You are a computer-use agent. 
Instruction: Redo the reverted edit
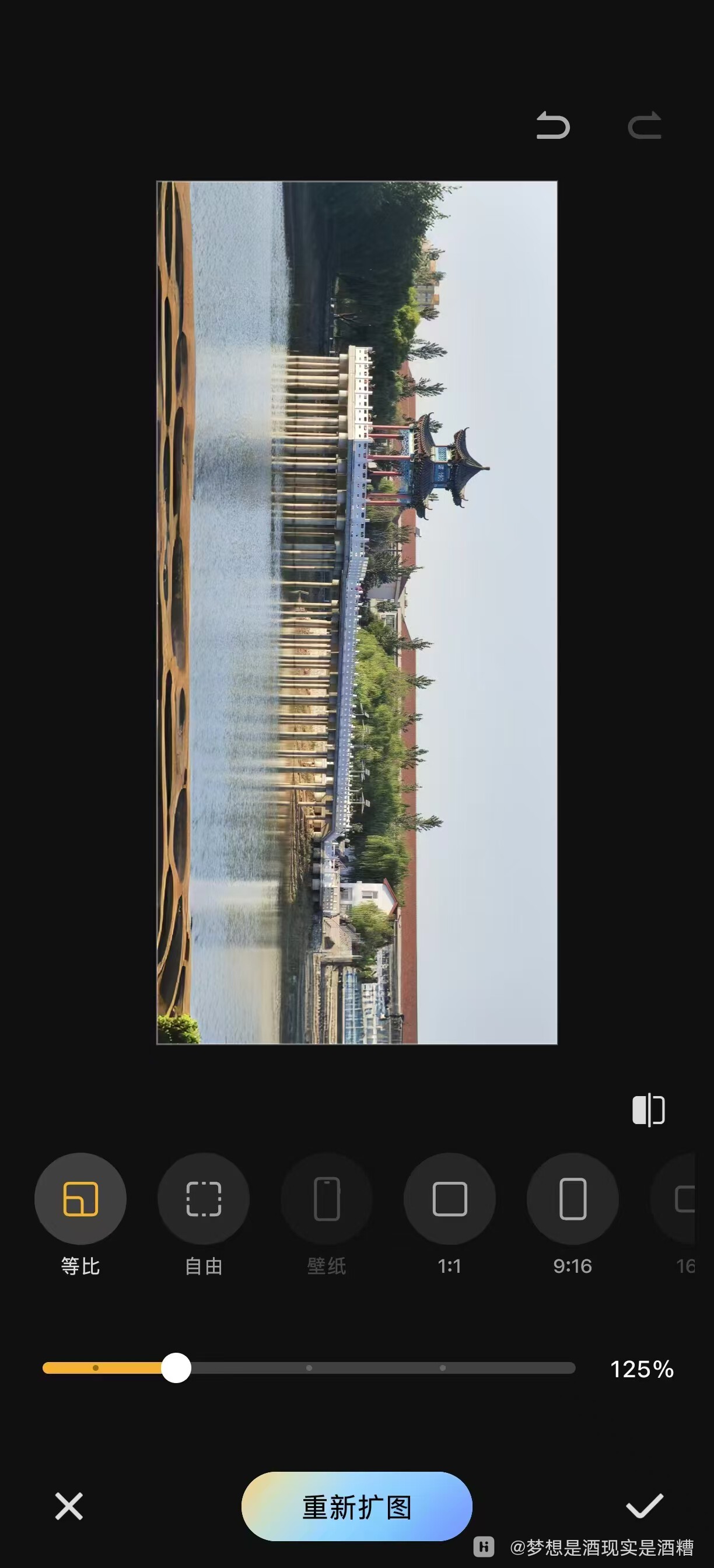tap(645, 126)
